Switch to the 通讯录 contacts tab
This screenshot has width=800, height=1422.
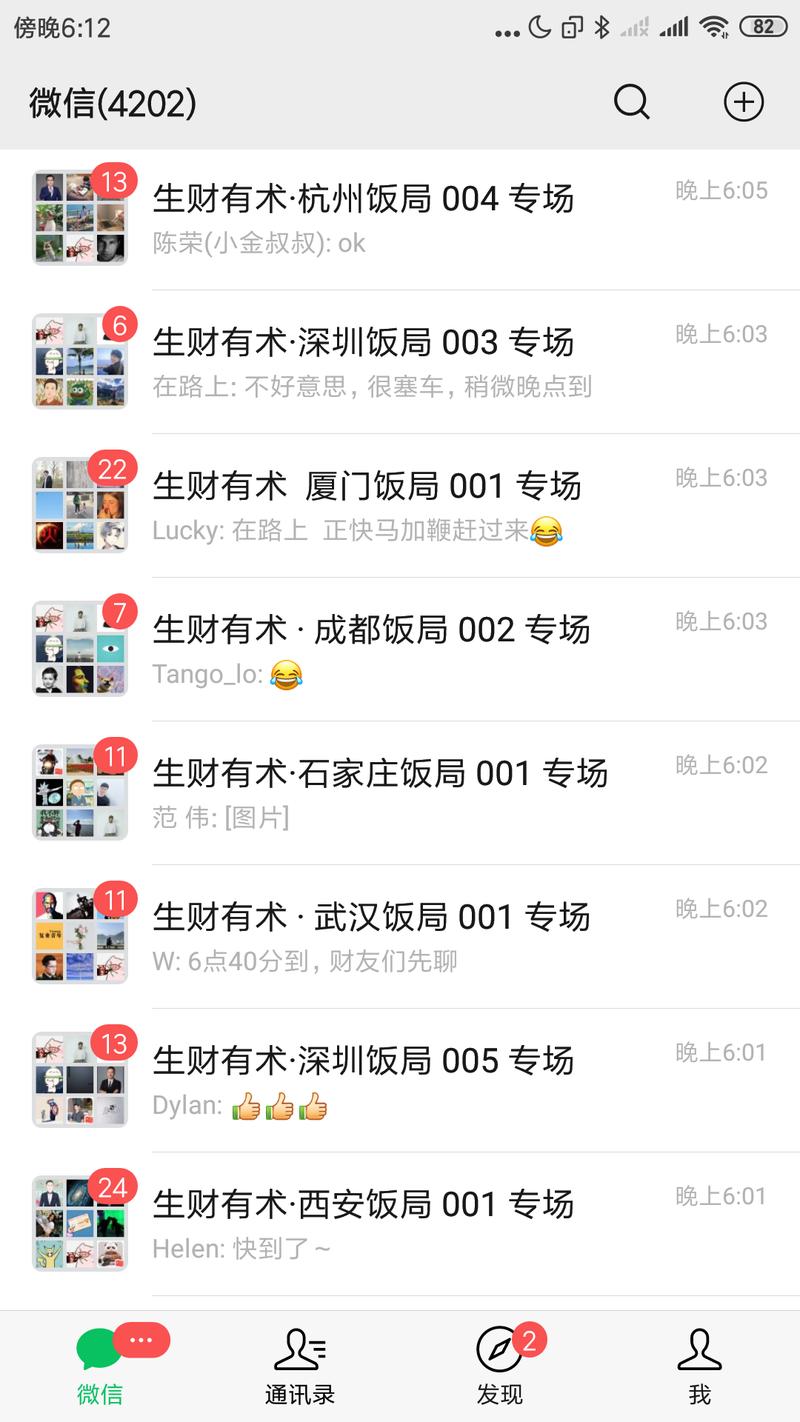tap(300, 1366)
